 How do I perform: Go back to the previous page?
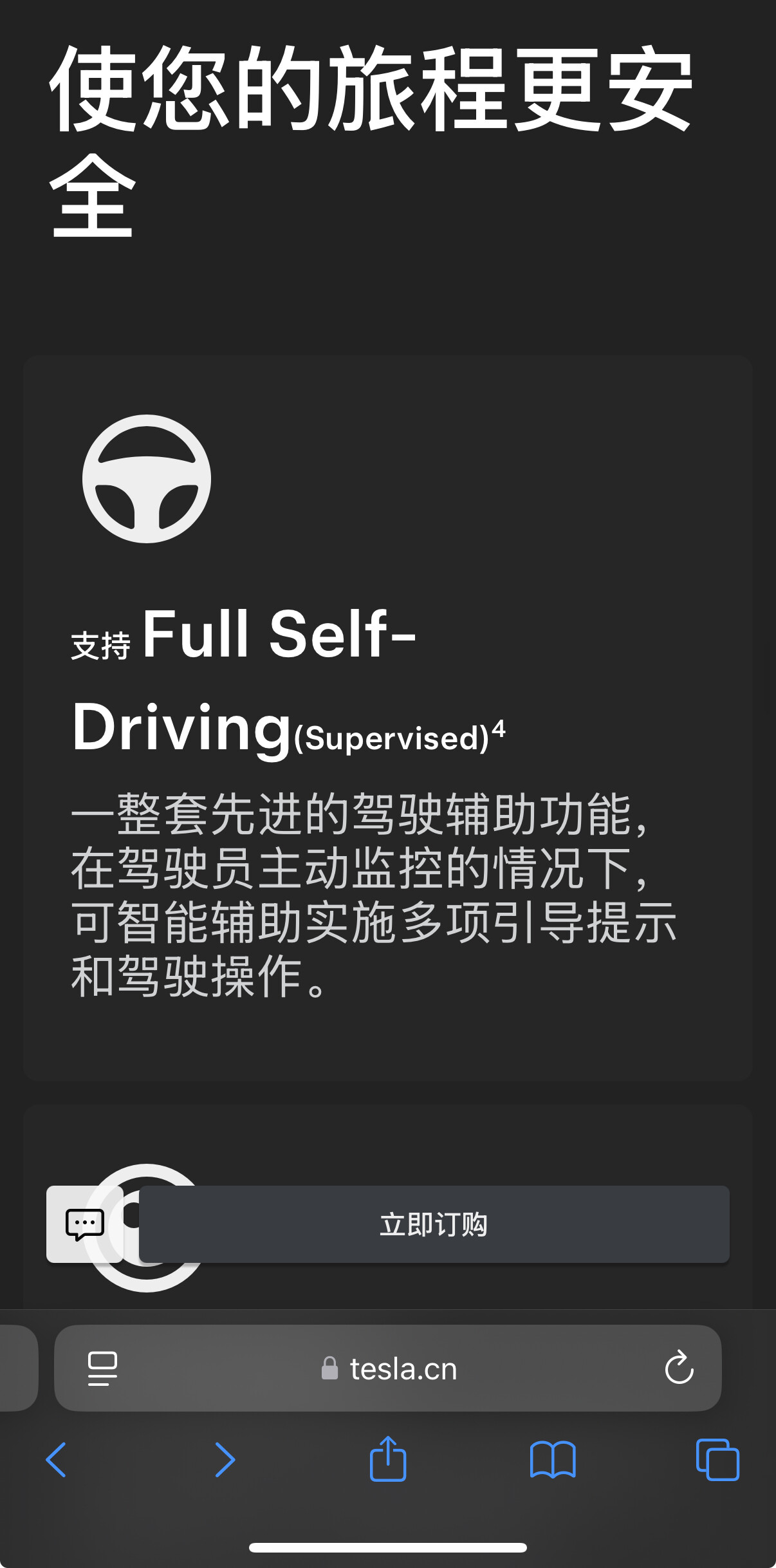[56, 1460]
